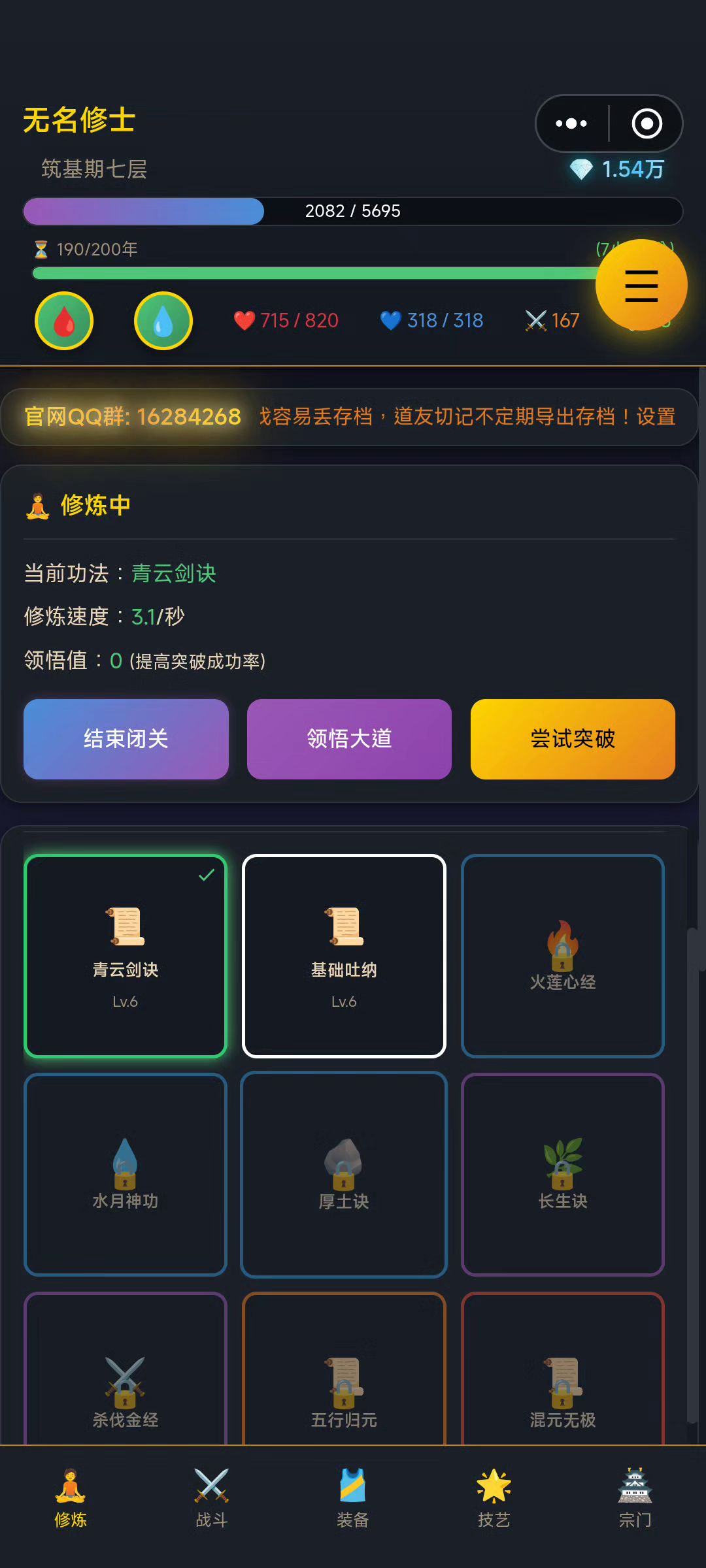Open the mini program more options menu
Image resolution: width=706 pixels, height=1568 pixels.
[x=571, y=123]
